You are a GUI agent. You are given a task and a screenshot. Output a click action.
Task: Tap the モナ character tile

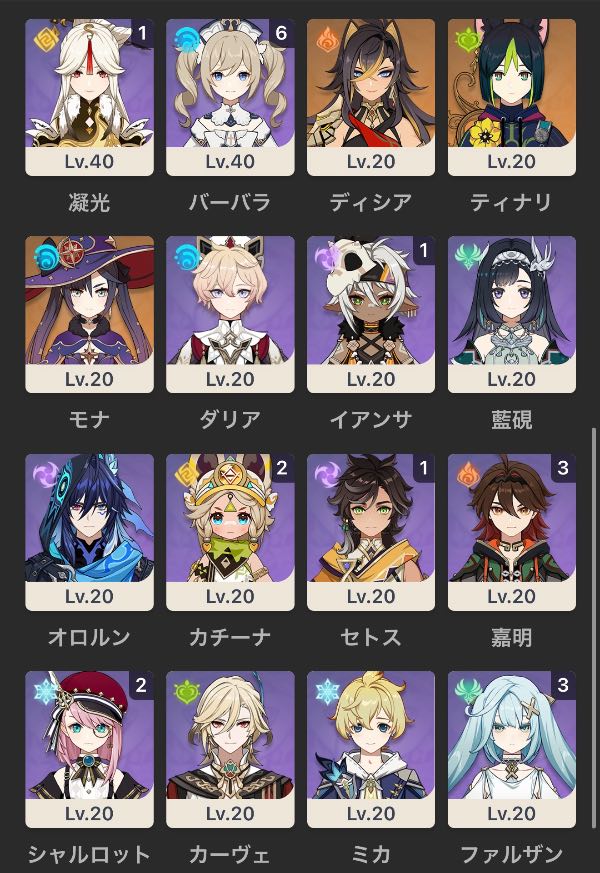tap(89, 314)
